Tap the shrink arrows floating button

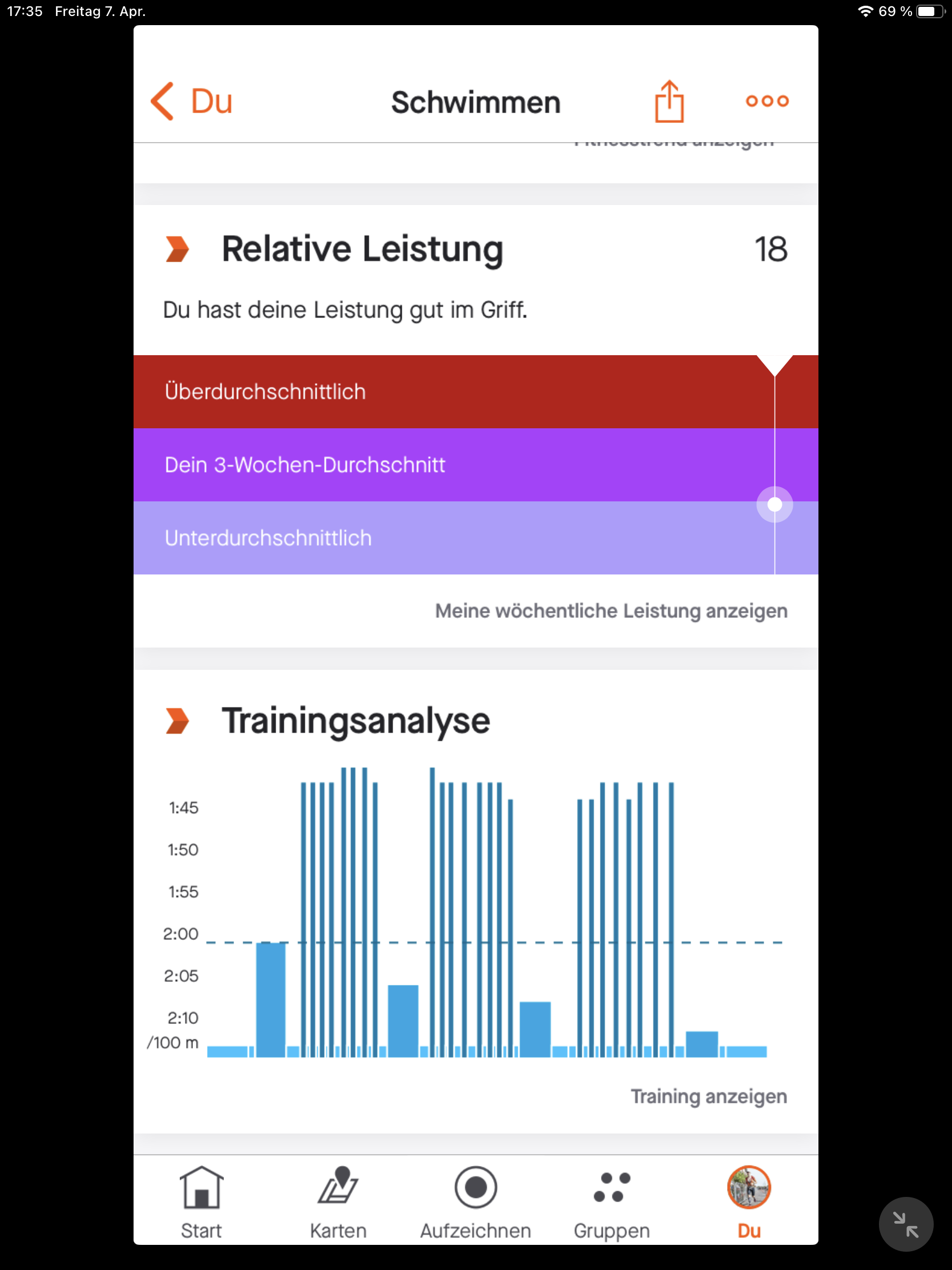pos(906,1224)
